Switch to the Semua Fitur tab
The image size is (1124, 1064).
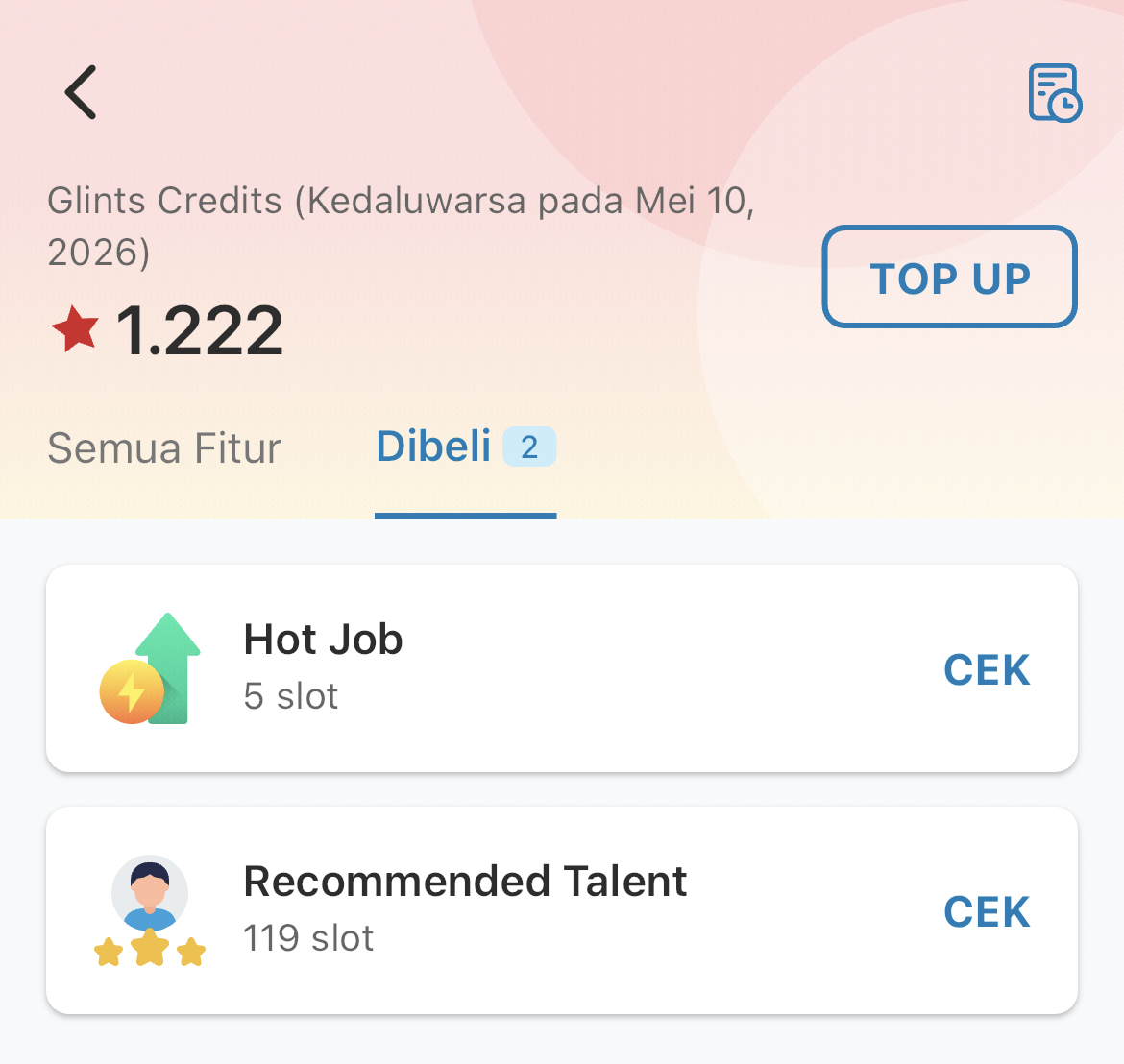point(164,448)
